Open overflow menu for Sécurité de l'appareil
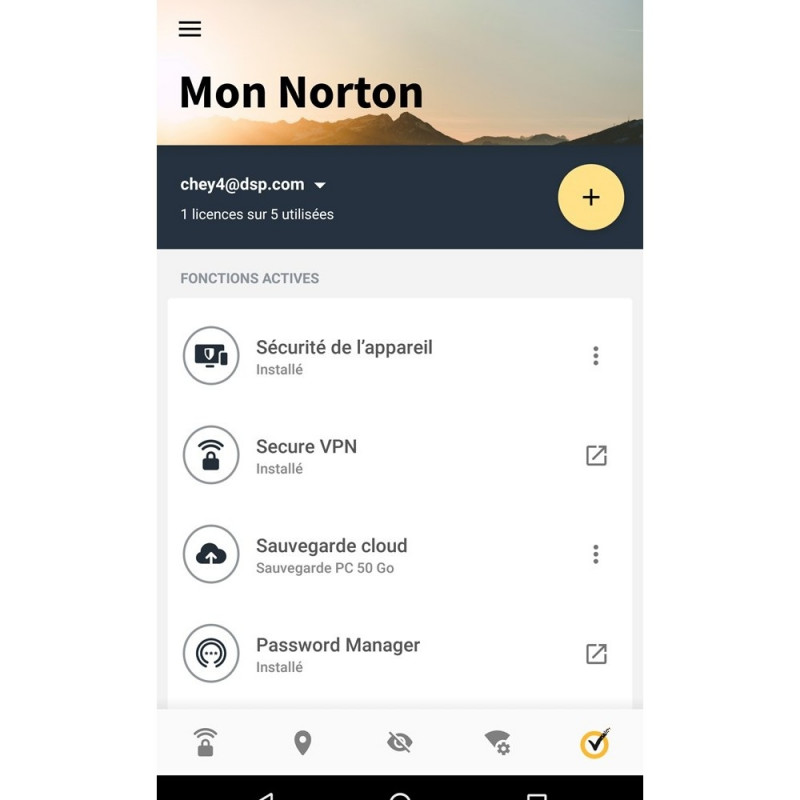 [x=596, y=356]
